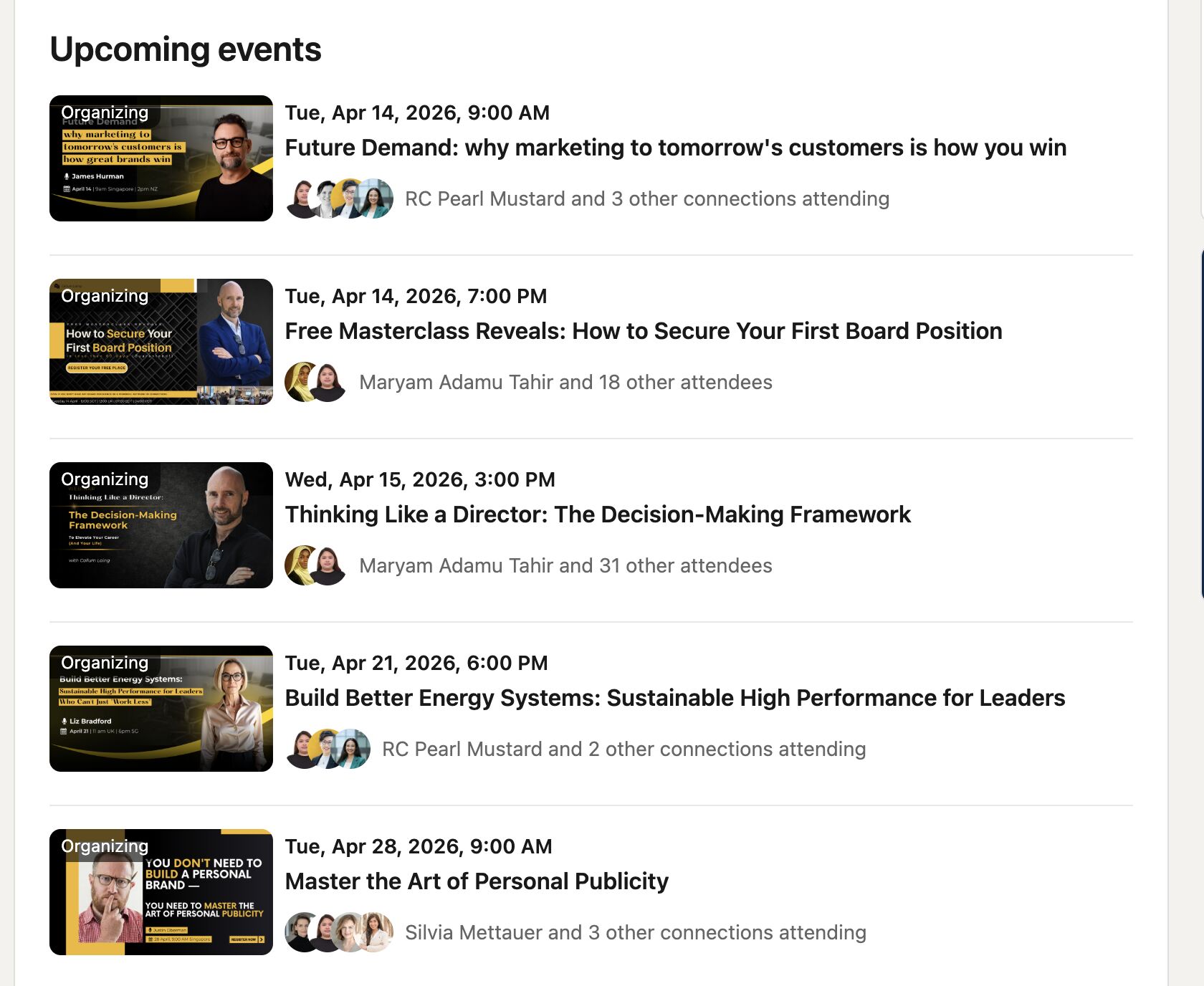Open the Secure Your First Board Position thumbnail
Image resolution: width=1204 pixels, height=986 pixels.
pos(161,342)
